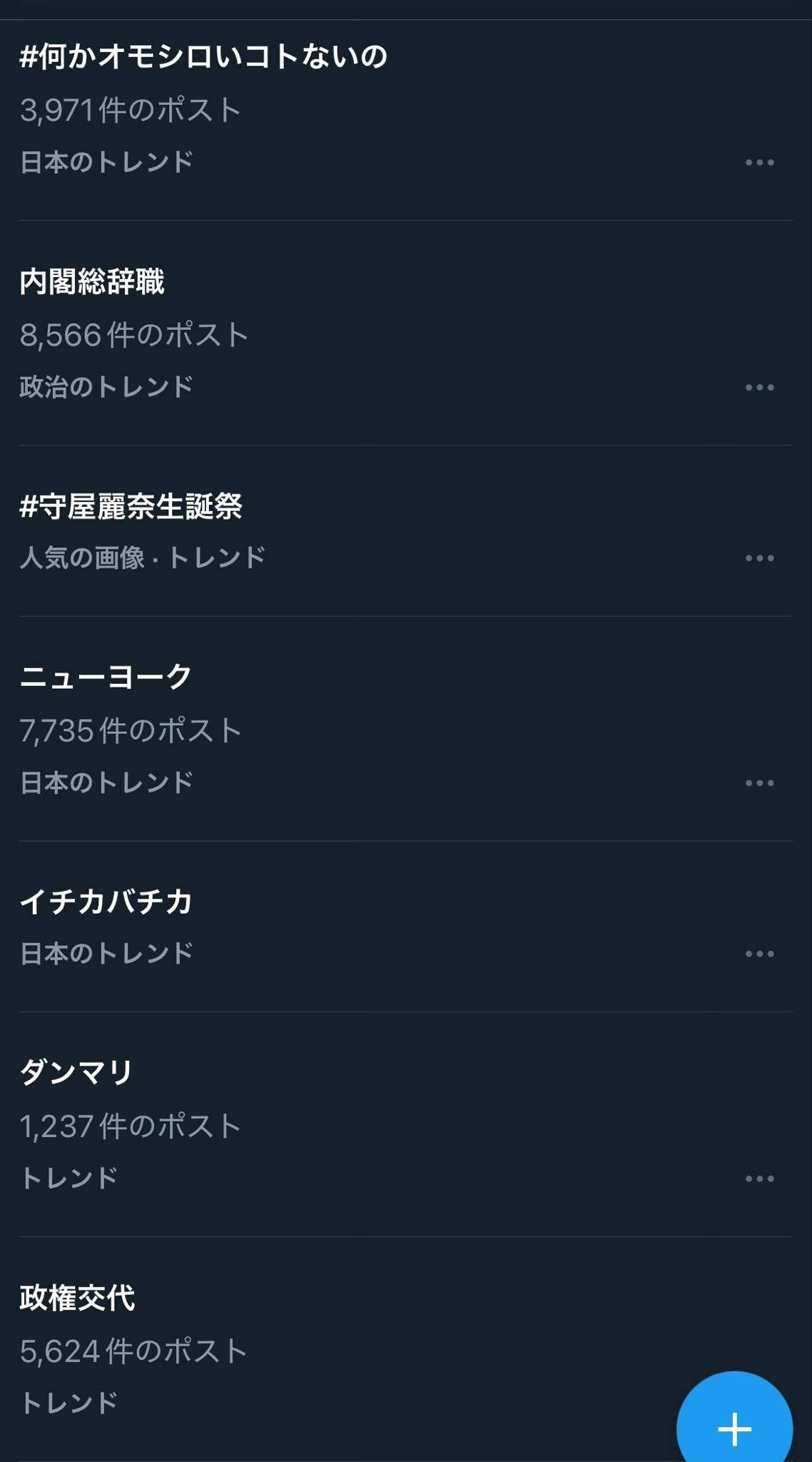Screen dimensions: 812x1462
Task: Open more options for ダンマリ
Action: coord(759,1179)
